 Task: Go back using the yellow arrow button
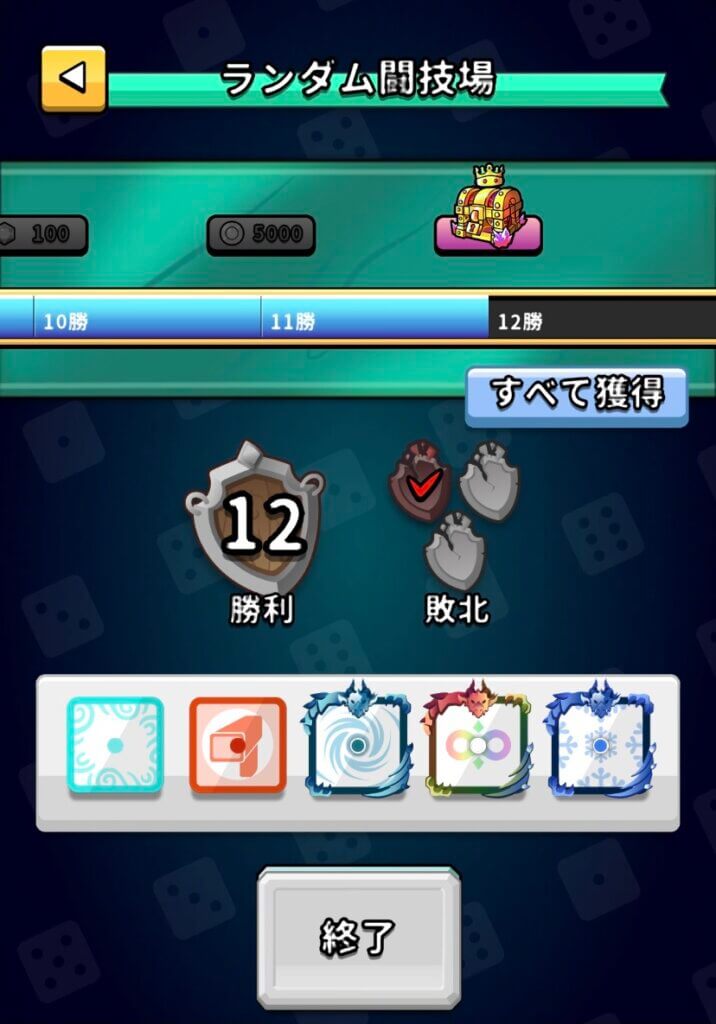tap(73, 78)
